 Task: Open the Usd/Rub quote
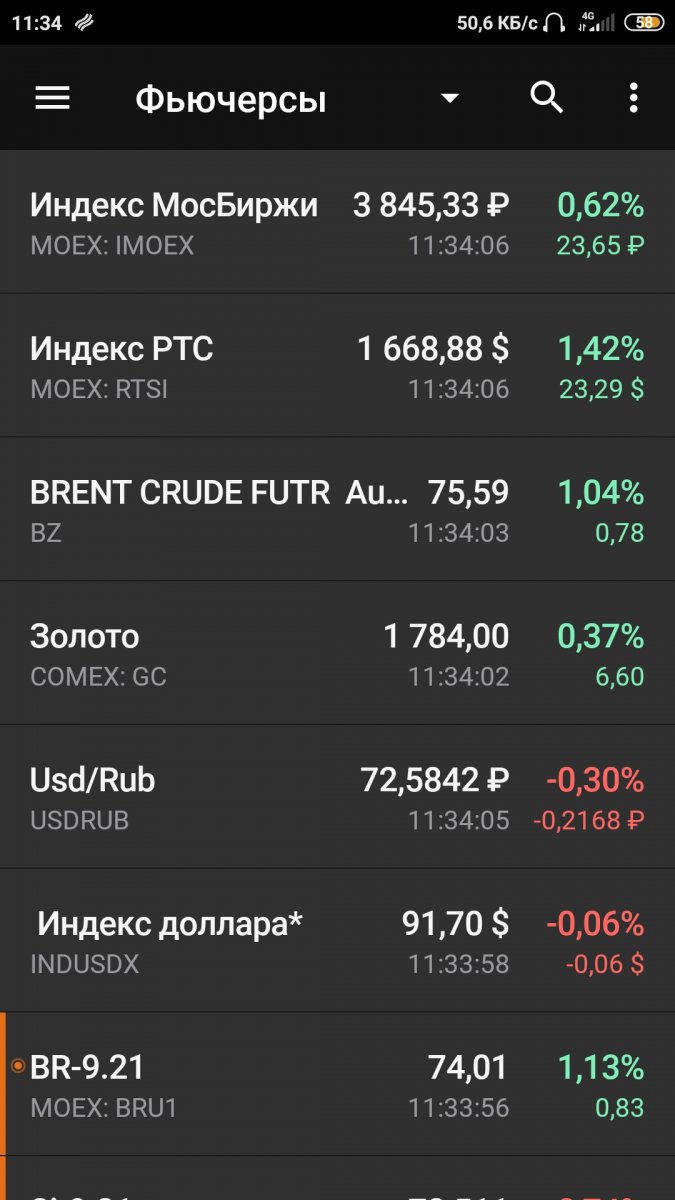pos(337,798)
